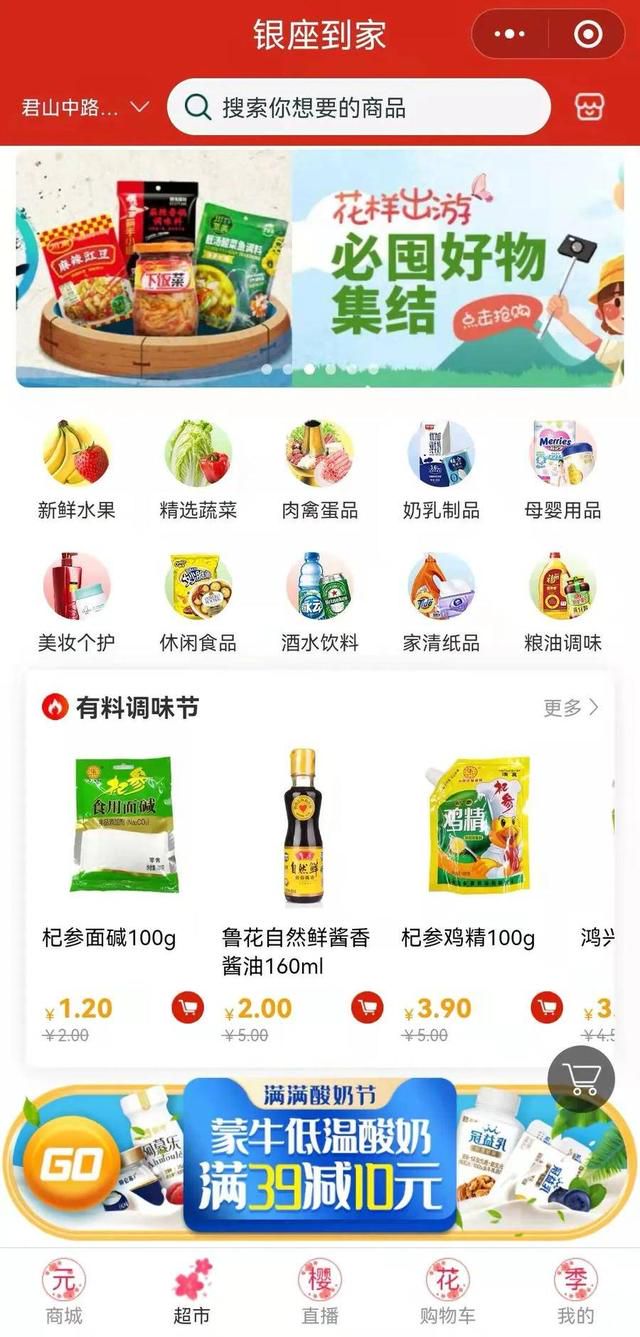Close the mini program with the circle button
The height and width of the screenshot is (1337, 640).
pyautogui.click(x=588, y=34)
